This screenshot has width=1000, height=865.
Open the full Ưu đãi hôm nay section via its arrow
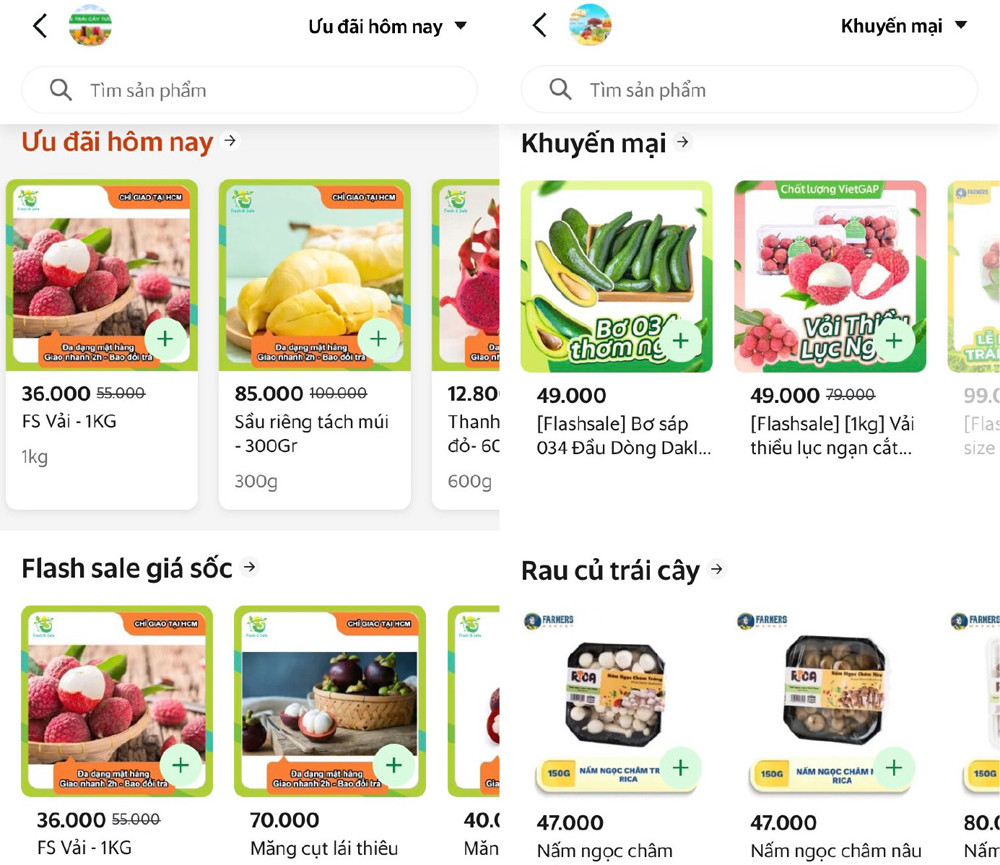point(231,141)
